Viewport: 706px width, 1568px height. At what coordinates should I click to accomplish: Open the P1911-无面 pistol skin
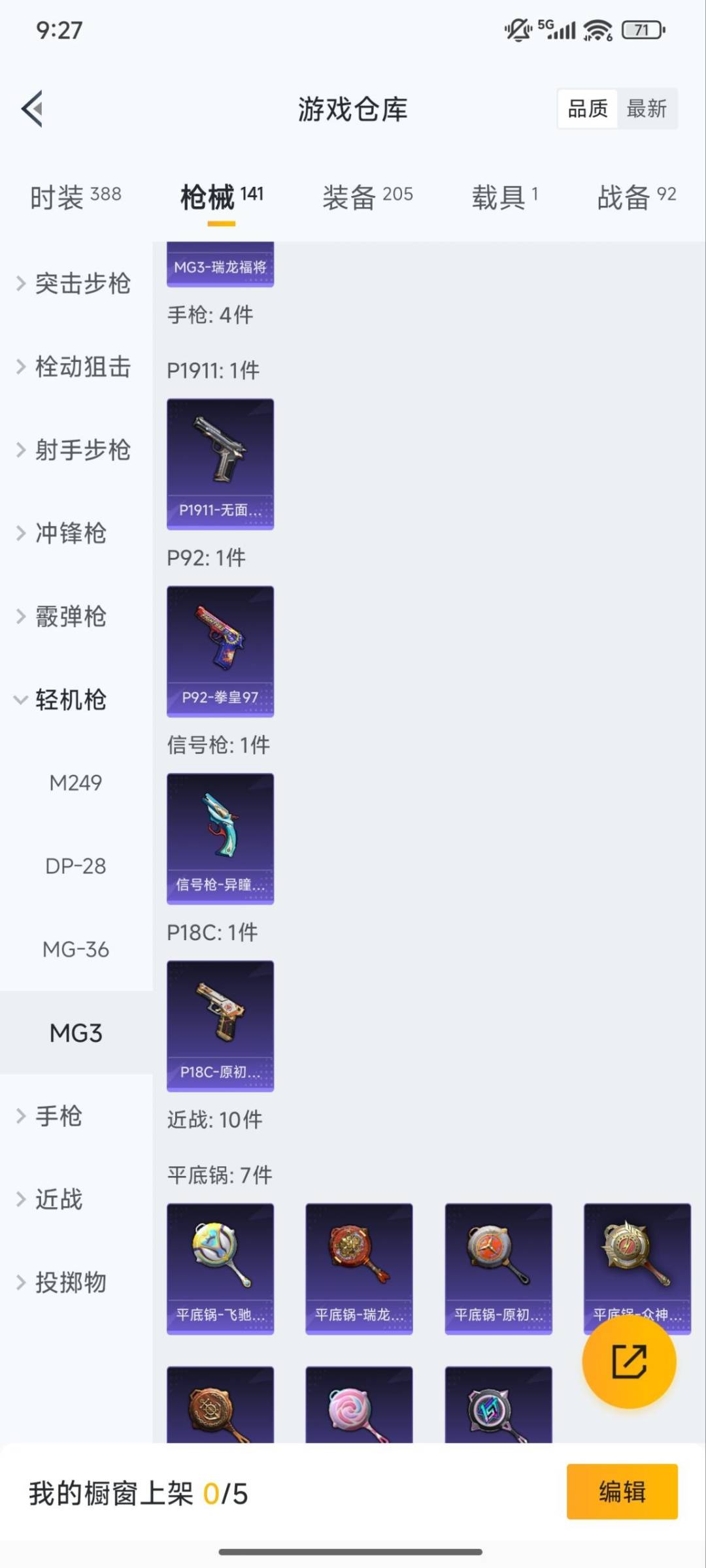click(x=220, y=464)
